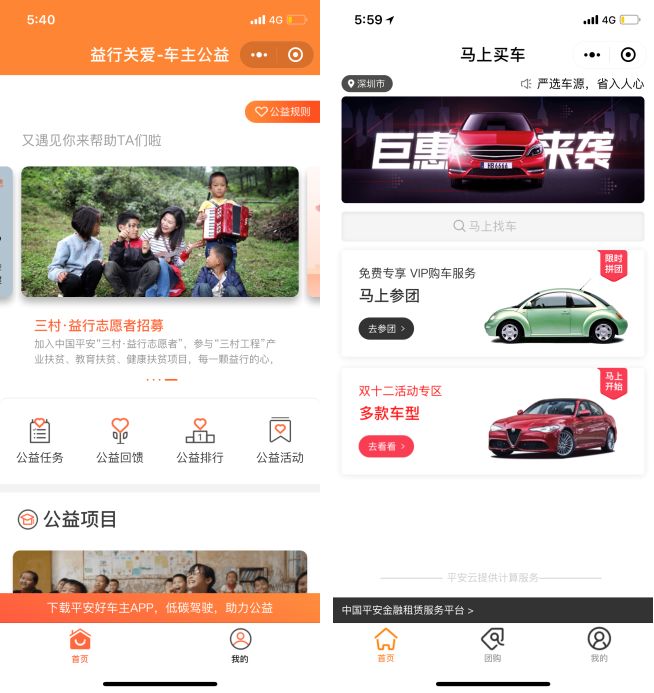Screen dimensions: 654x693
Task: Tap the 去看看 button
Action: click(386, 446)
